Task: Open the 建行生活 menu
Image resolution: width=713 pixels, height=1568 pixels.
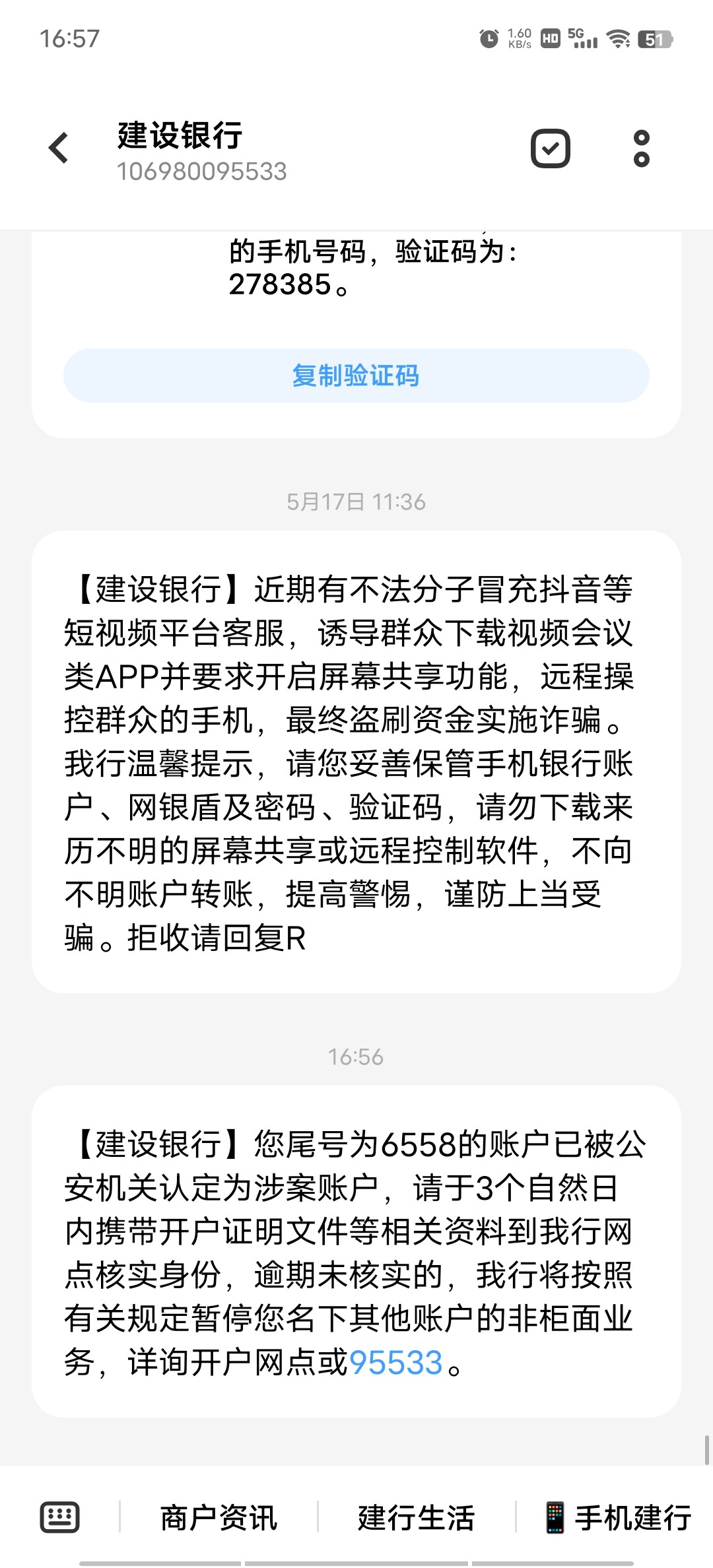Action: [x=416, y=1517]
